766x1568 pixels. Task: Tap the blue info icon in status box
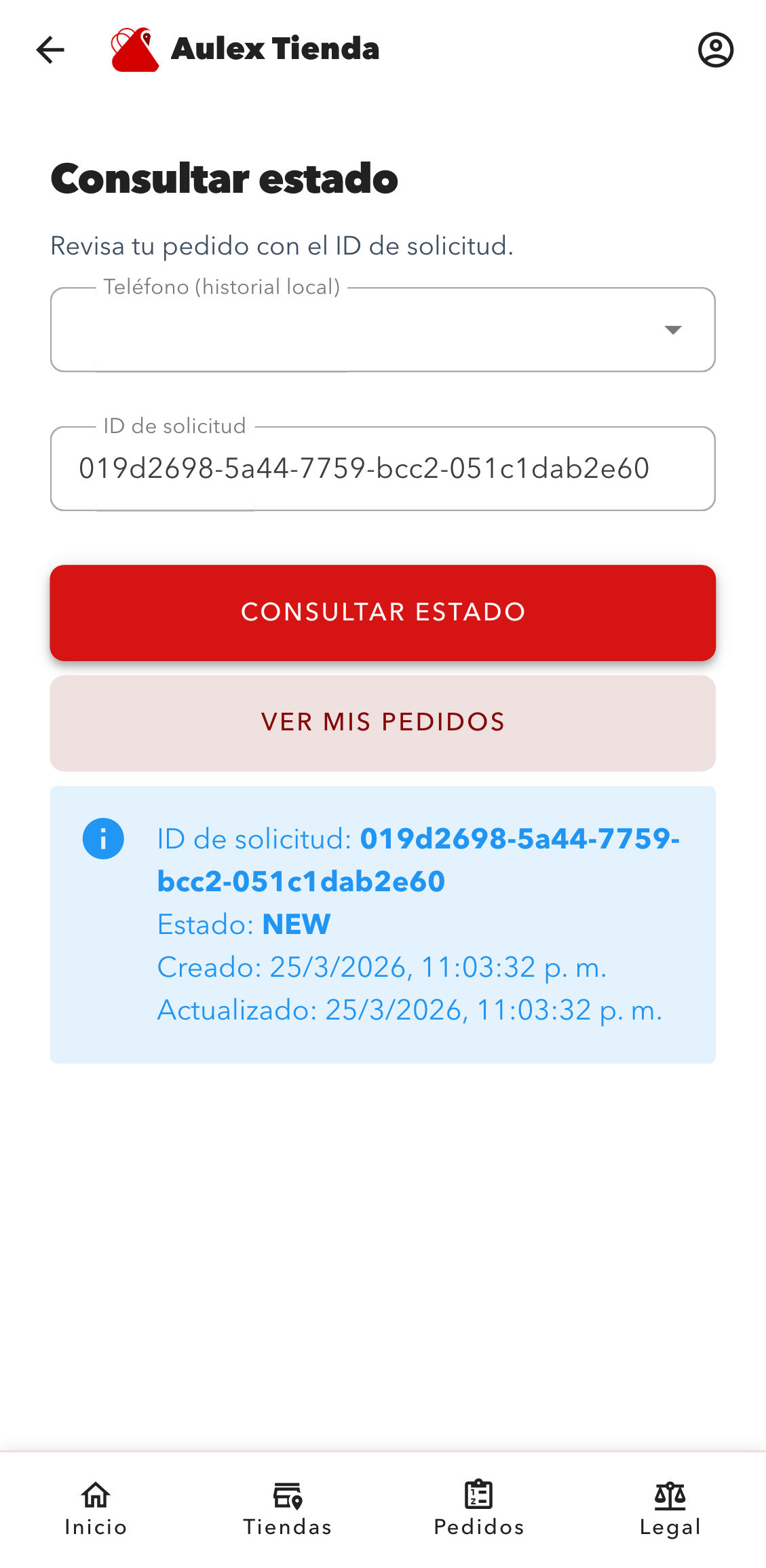(x=103, y=838)
